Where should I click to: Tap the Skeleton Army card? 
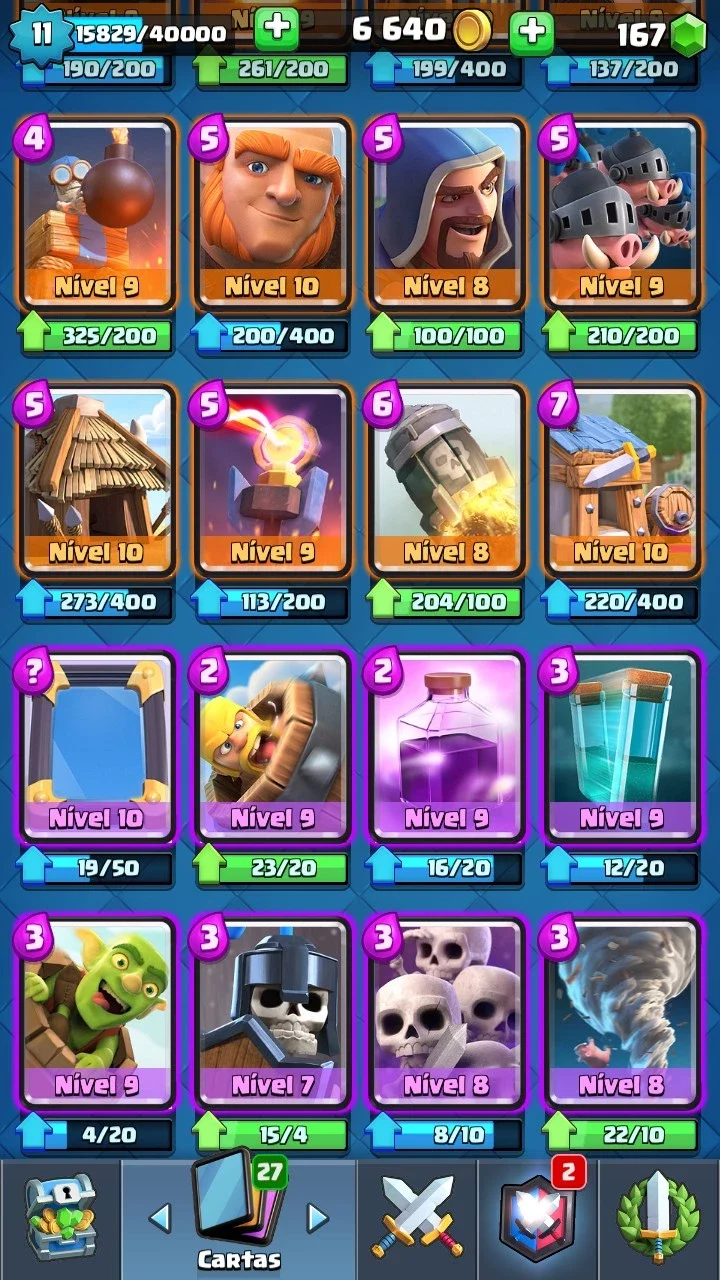click(x=447, y=1013)
